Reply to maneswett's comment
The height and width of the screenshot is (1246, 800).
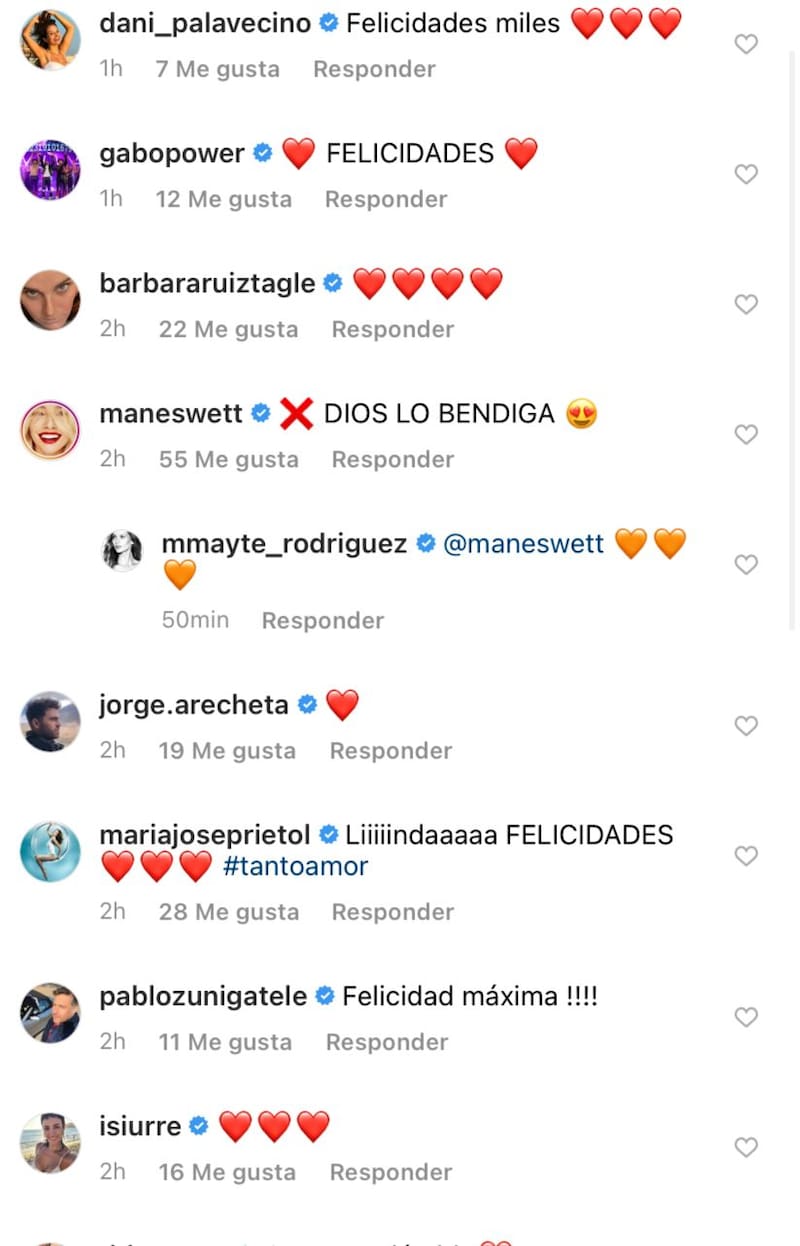pos(393,459)
